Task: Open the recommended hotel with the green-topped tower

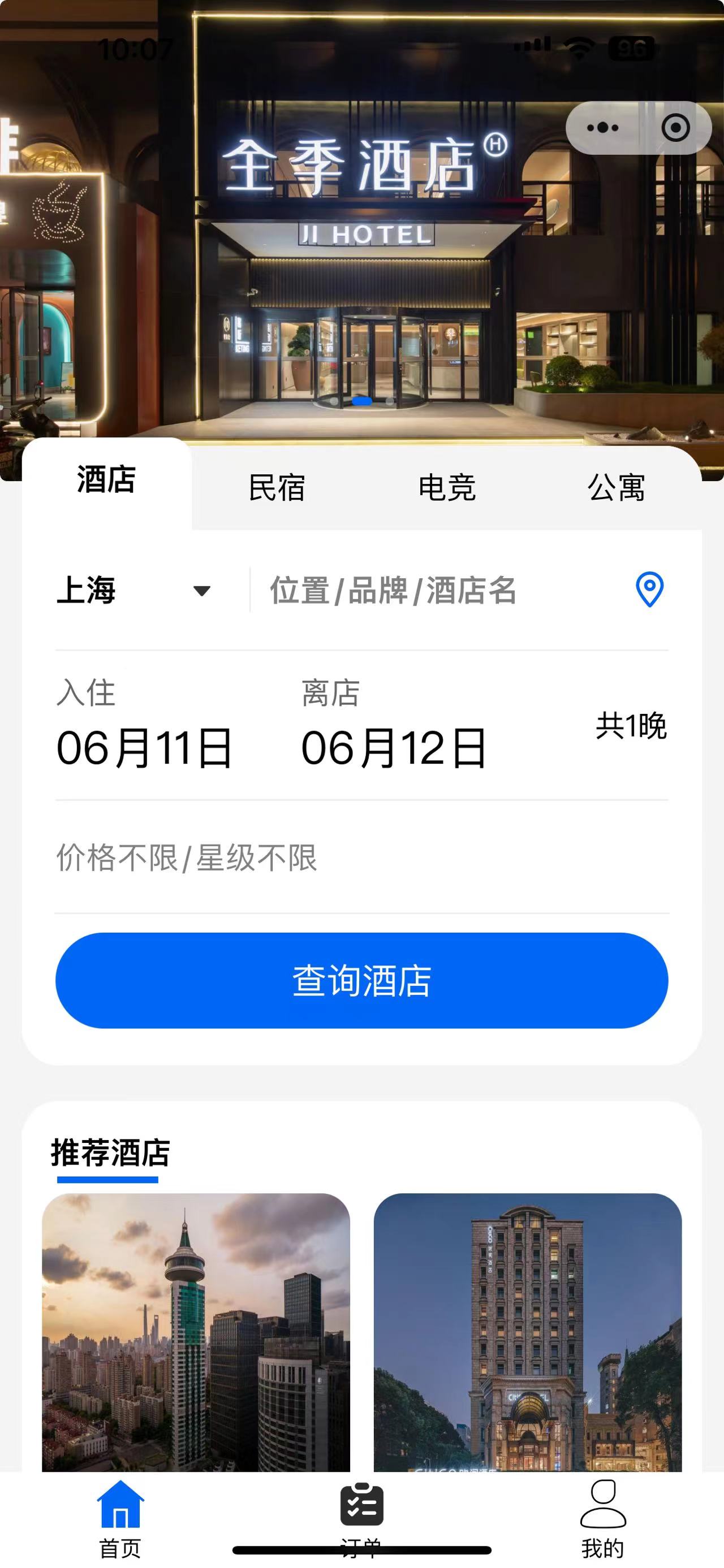Action: [196, 1332]
